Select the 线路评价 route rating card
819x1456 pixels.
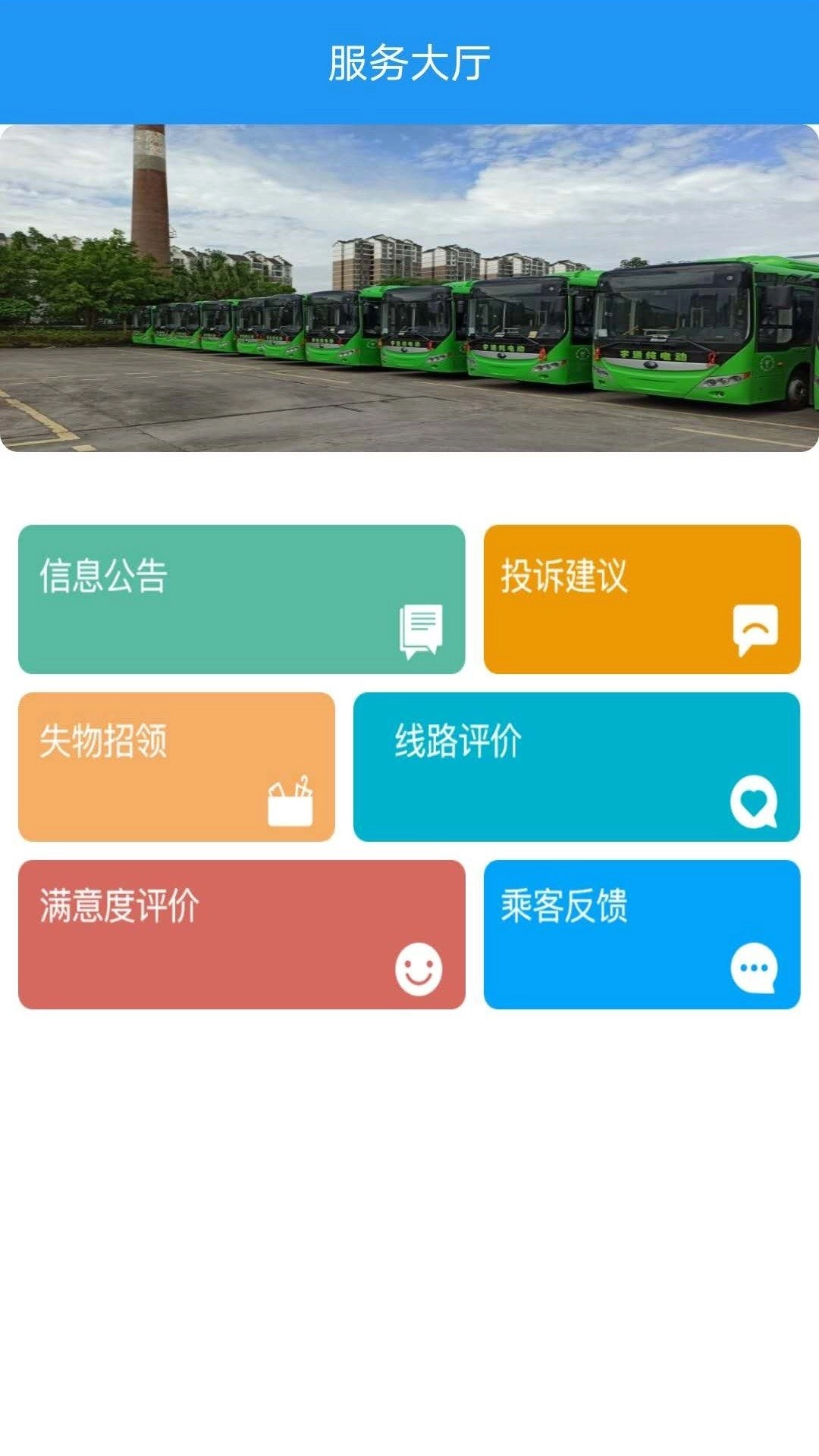tap(576, 767)
